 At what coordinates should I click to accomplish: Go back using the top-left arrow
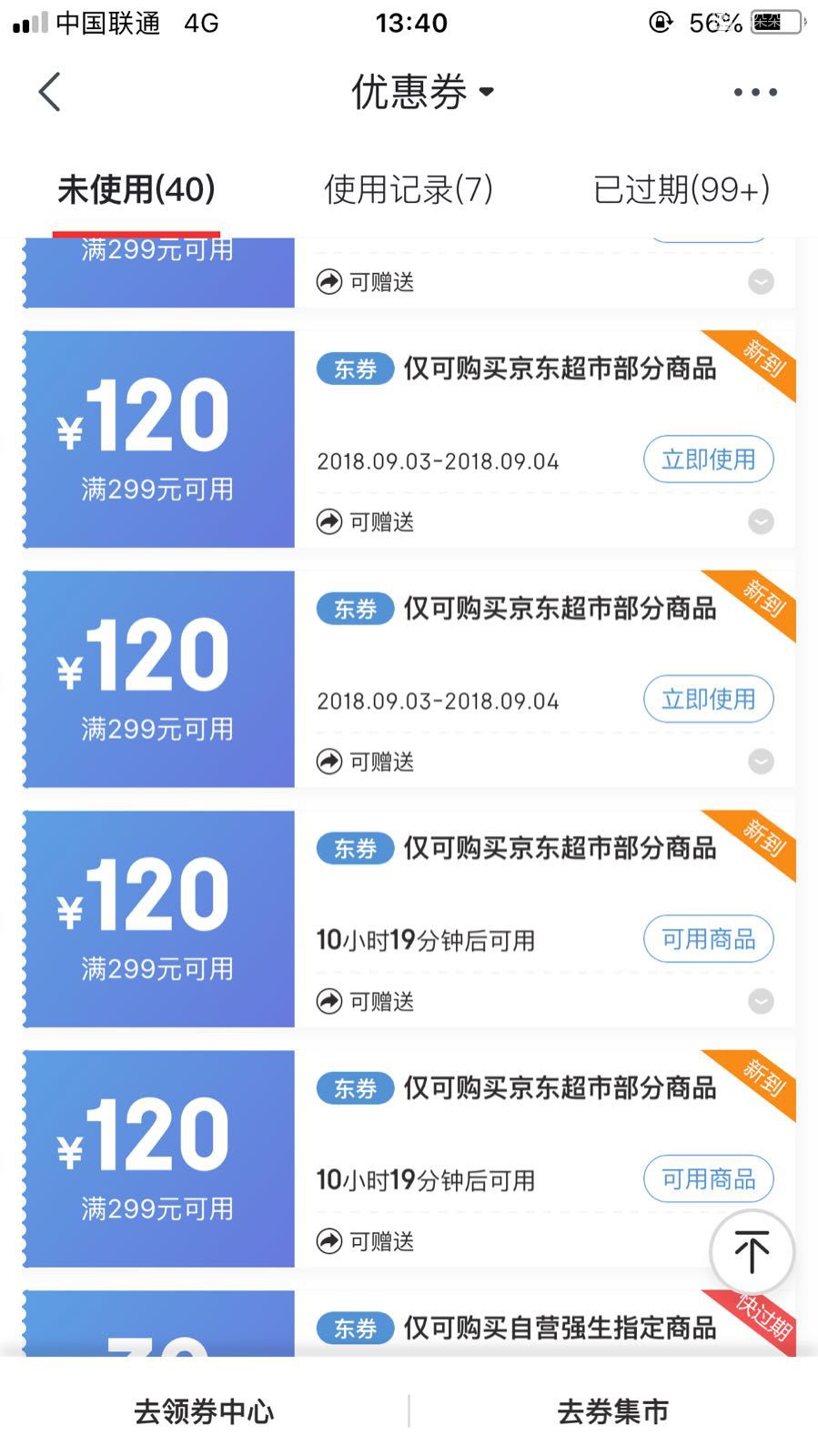pos(50,92)
